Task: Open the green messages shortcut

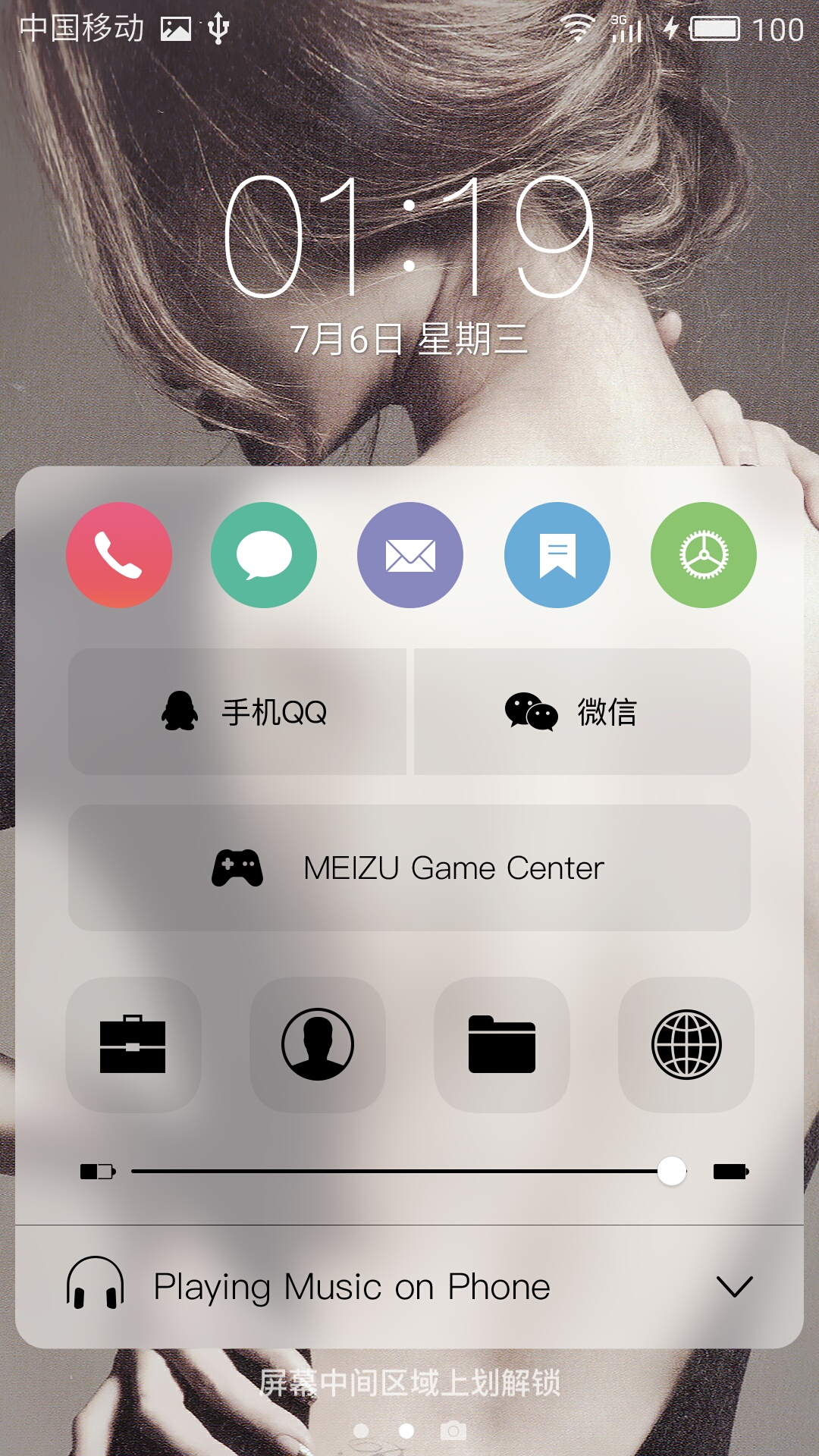Action: click(x=264, y=555)
